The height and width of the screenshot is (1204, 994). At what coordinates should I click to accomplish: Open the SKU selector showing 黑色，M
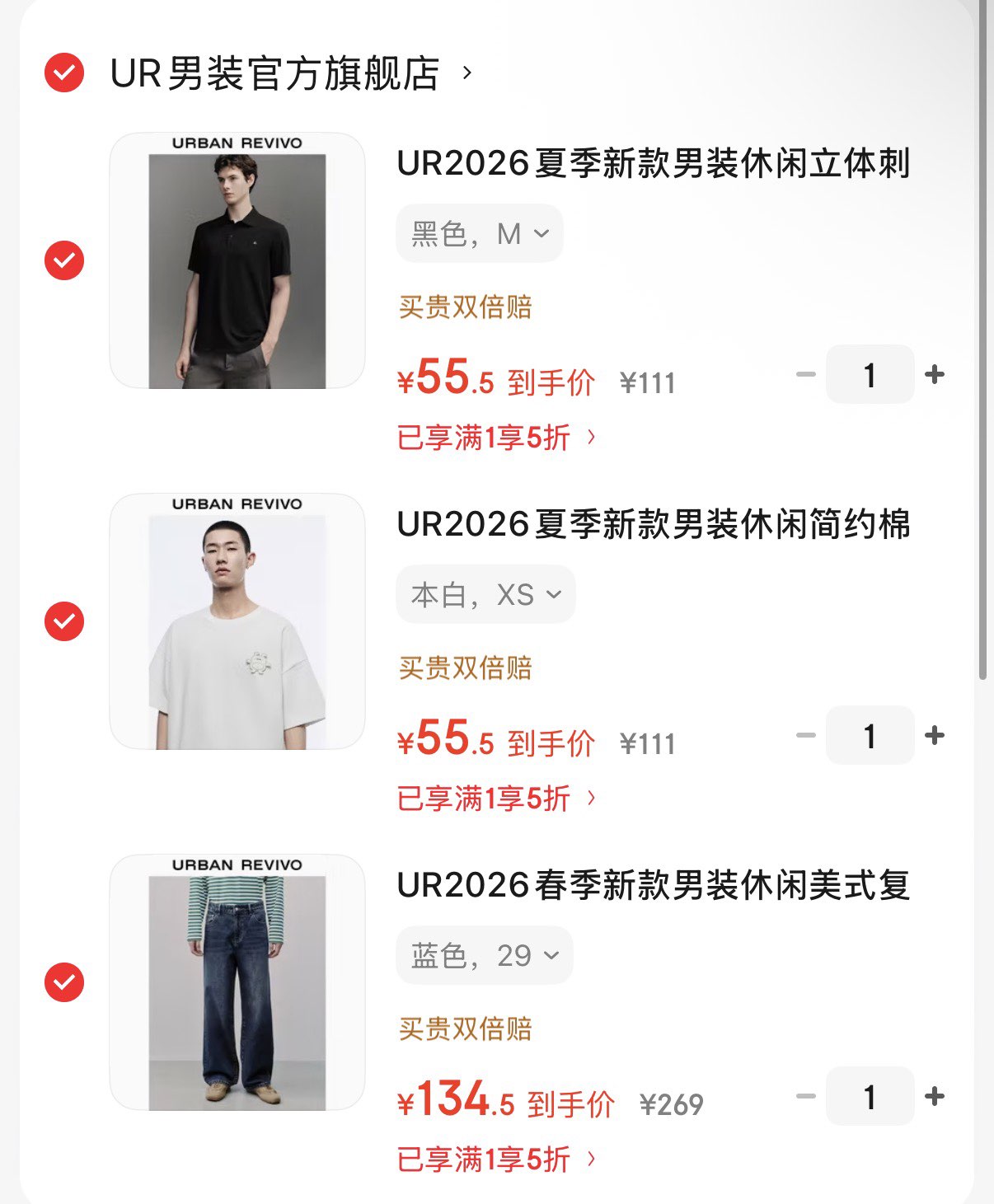480,233
